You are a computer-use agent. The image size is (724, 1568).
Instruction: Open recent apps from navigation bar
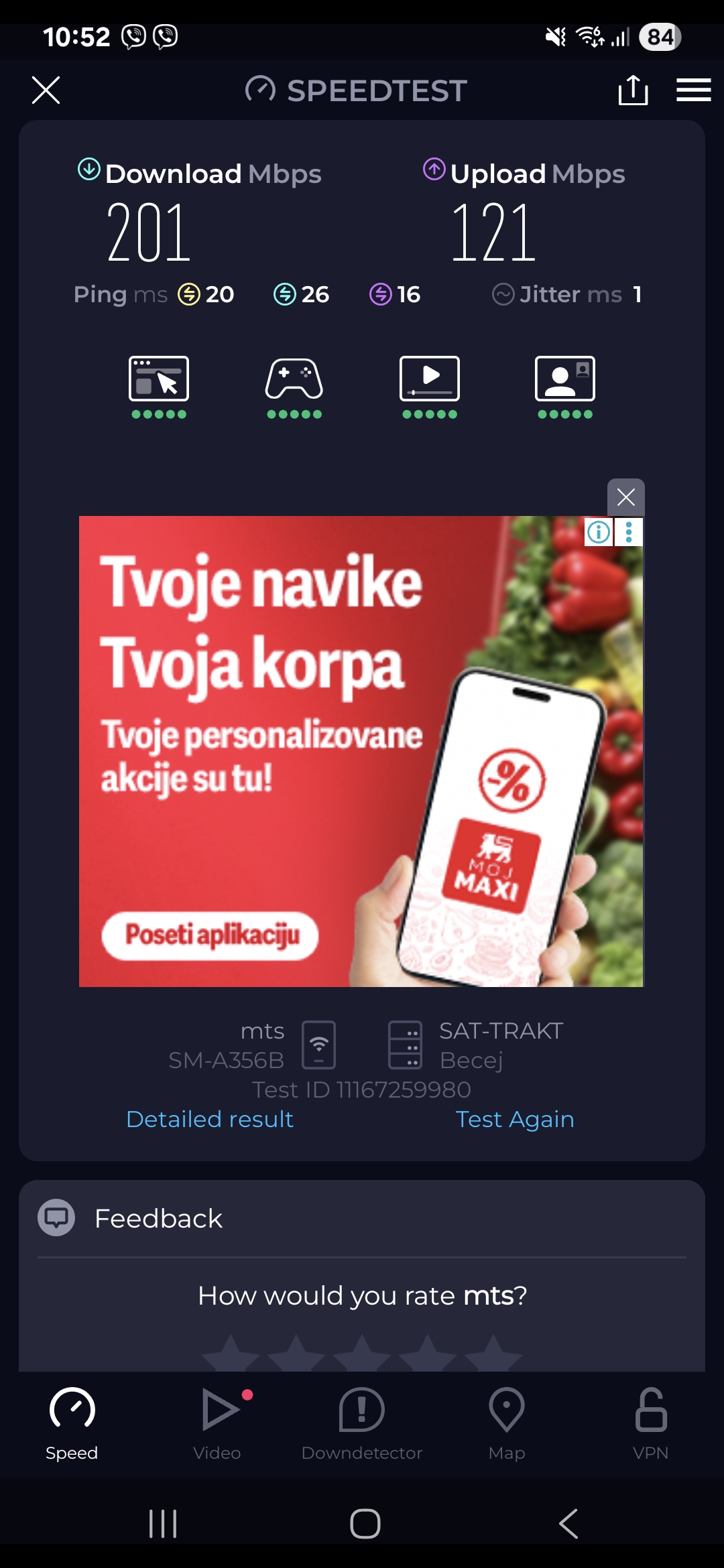(x=163, y=1524)
